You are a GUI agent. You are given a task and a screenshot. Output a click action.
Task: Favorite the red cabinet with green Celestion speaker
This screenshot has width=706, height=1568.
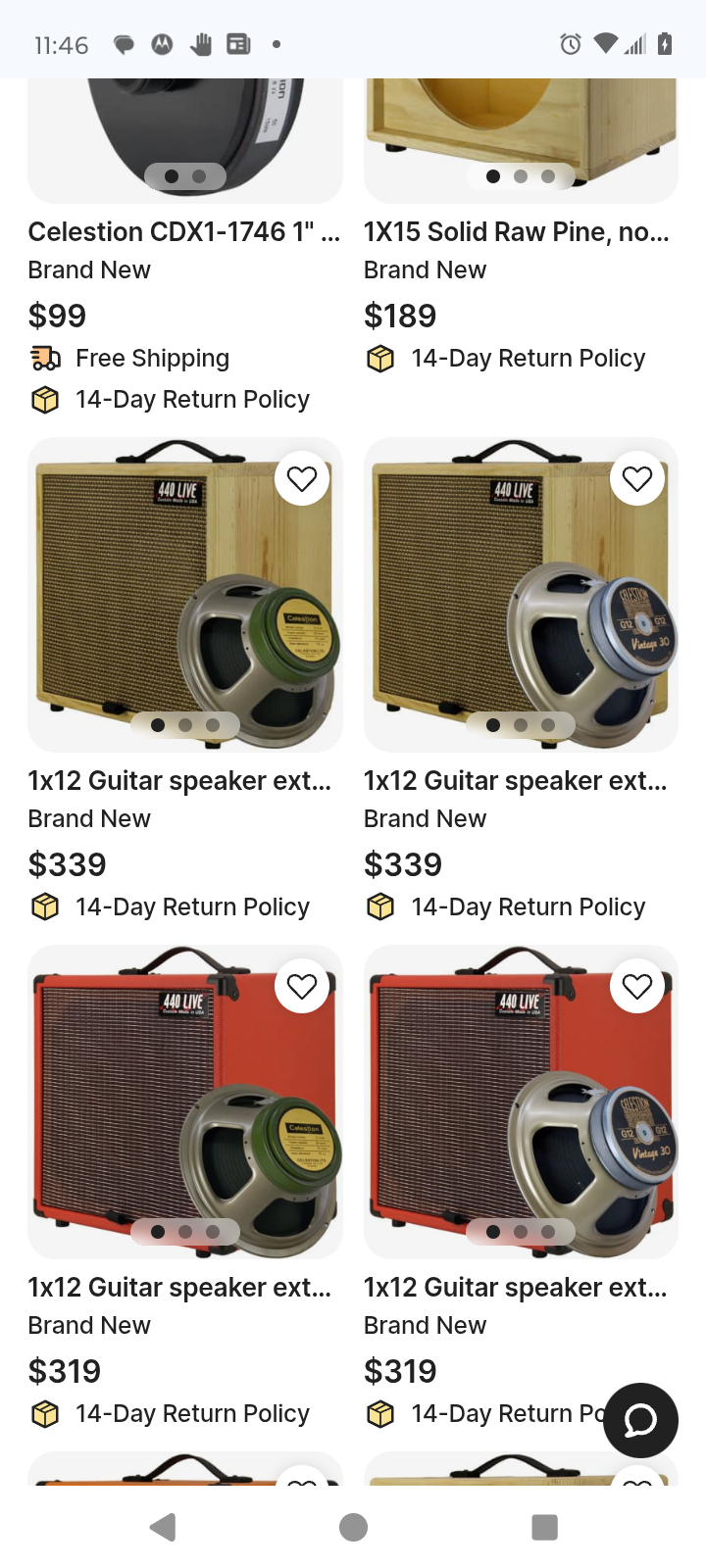302,987
